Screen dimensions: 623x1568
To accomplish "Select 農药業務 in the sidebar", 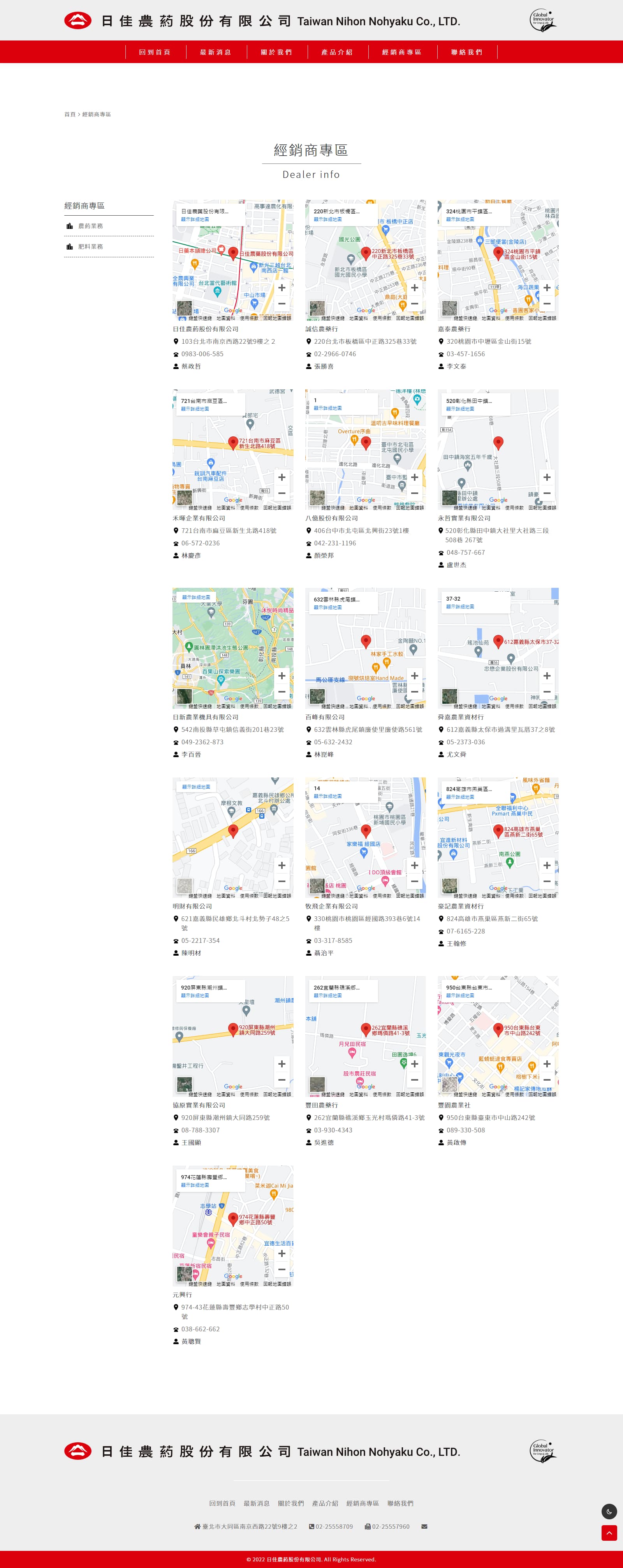I will tap(90, 226).
